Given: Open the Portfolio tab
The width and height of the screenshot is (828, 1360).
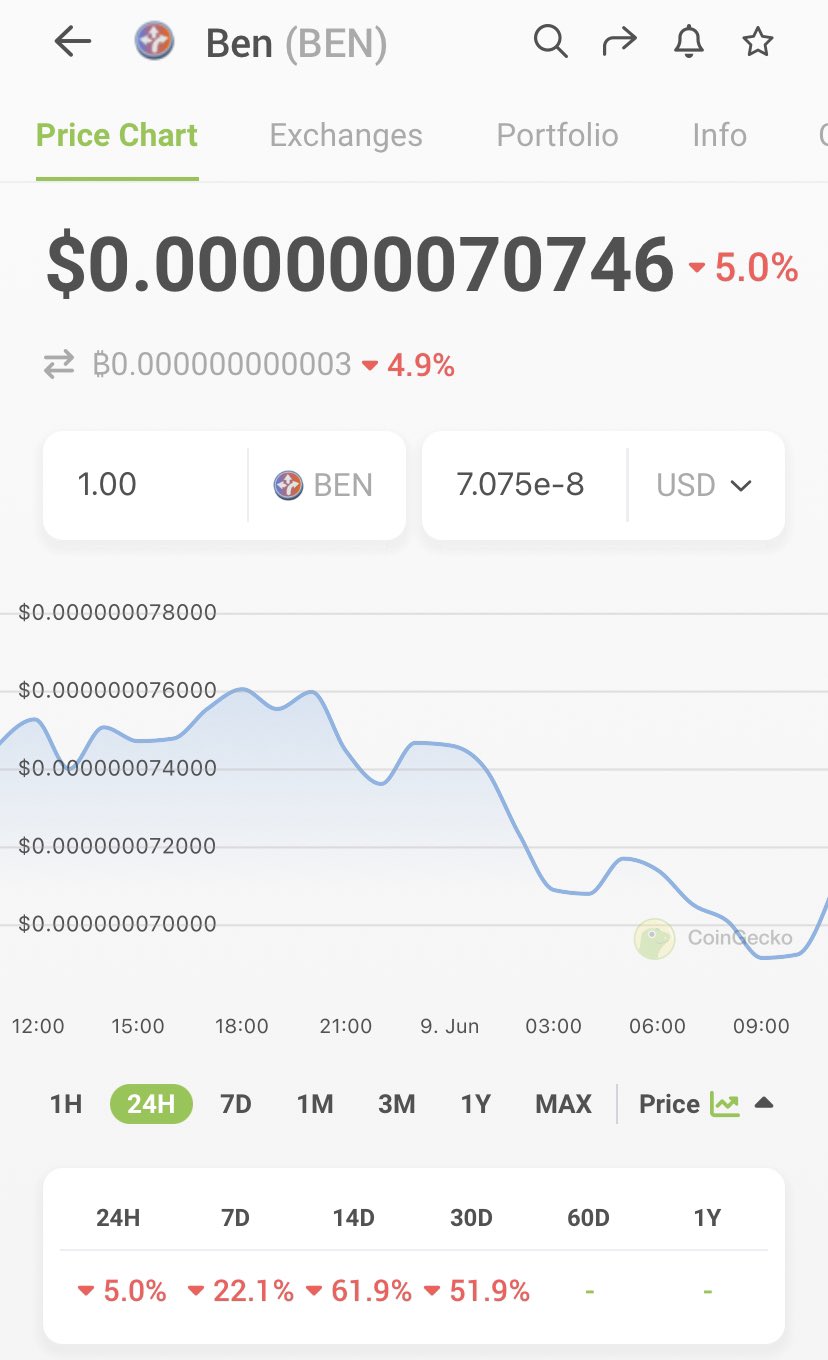Looking at the screenshot, I should tap(557, 135).
